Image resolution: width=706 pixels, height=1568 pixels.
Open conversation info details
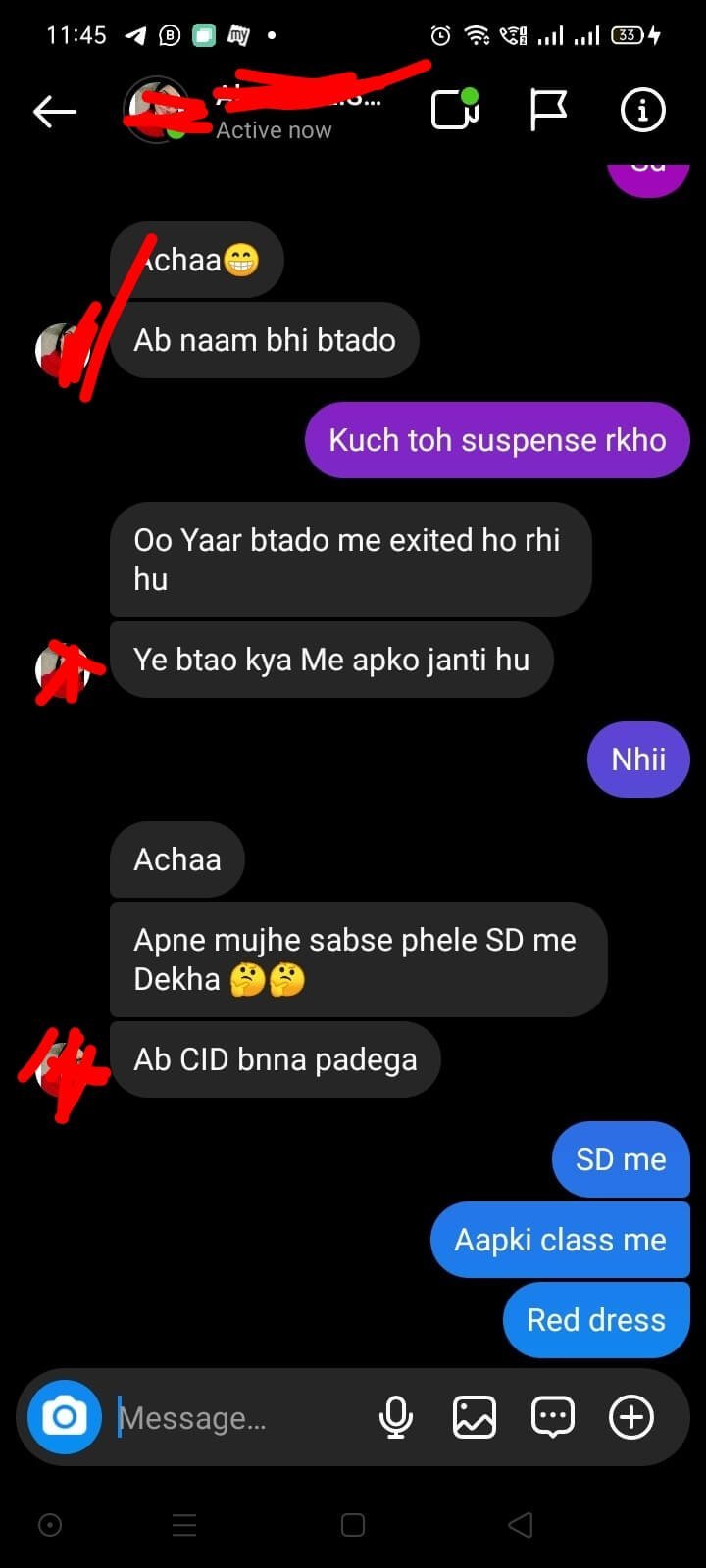coord(642,110)
